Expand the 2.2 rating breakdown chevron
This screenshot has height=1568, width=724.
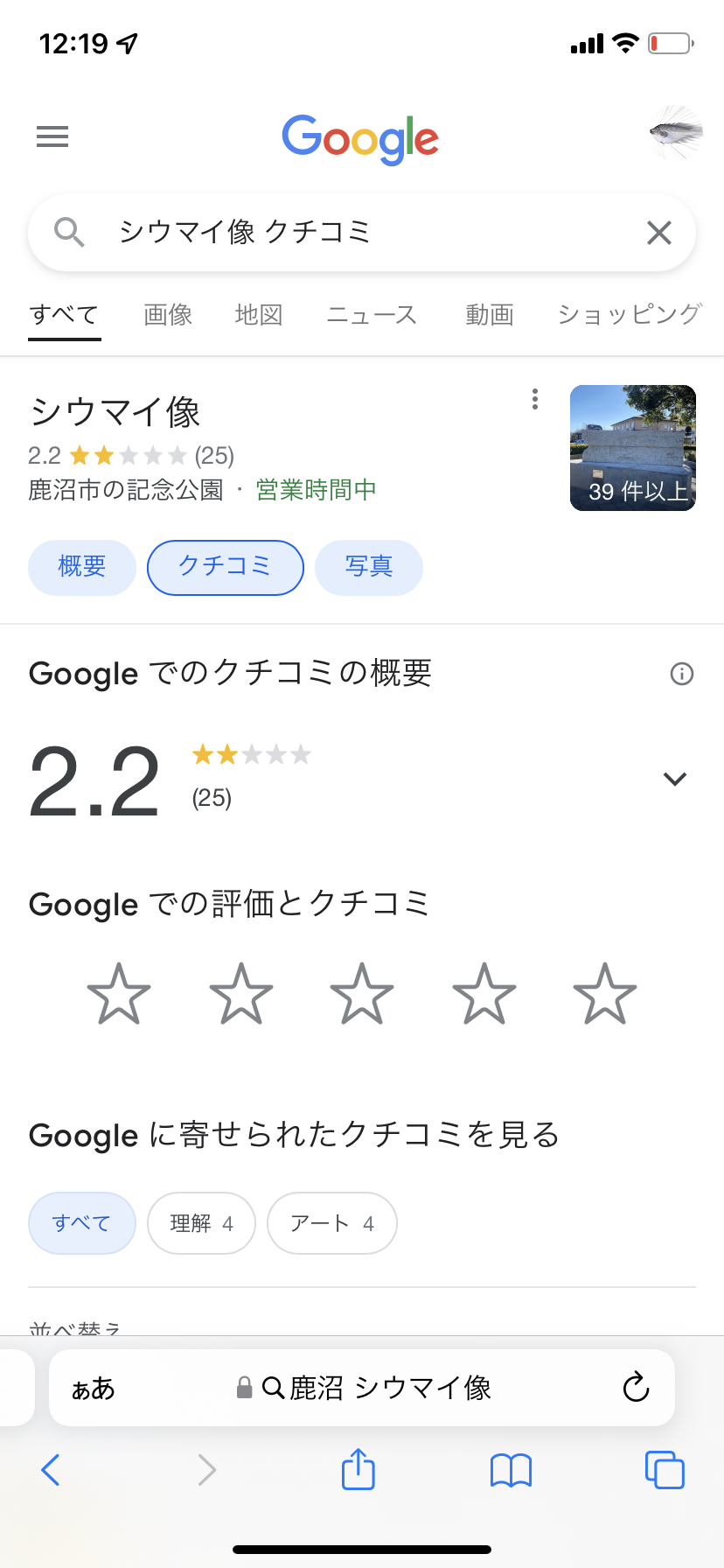pyautogui.click(x=674, y=779)
